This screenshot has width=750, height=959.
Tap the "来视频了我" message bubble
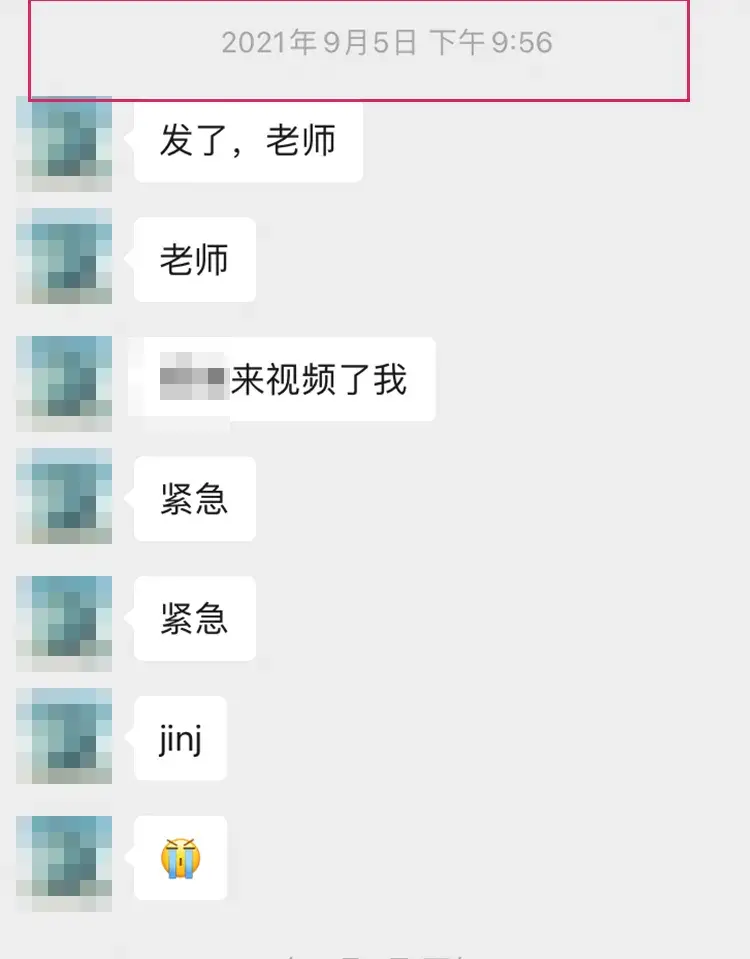click(x=285, y=380)
